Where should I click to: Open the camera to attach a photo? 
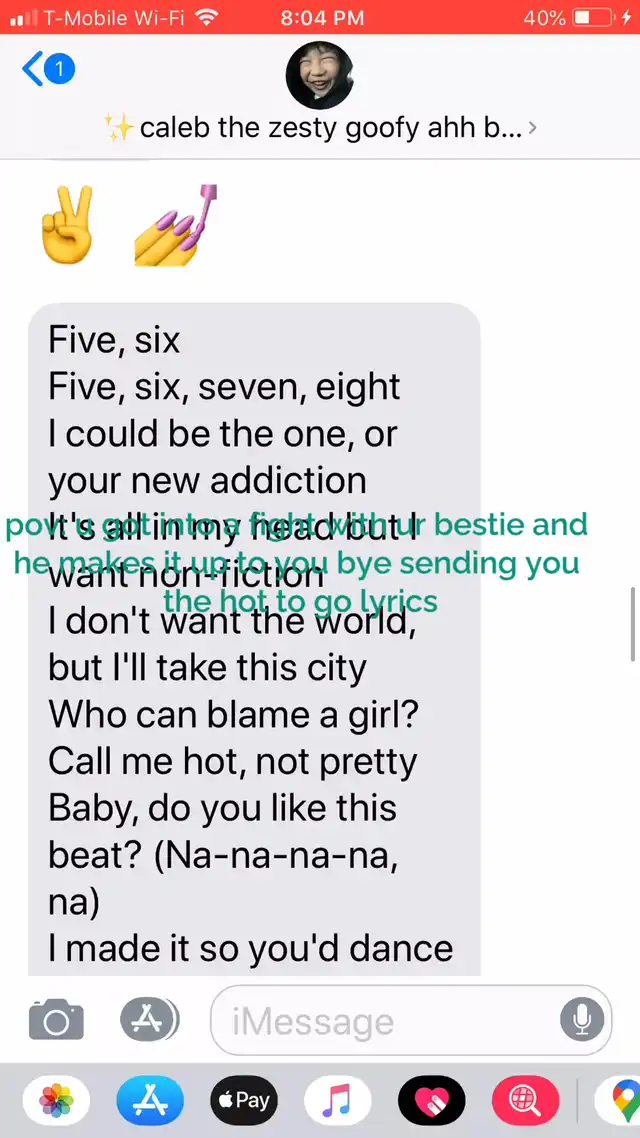pos(56,1020)
